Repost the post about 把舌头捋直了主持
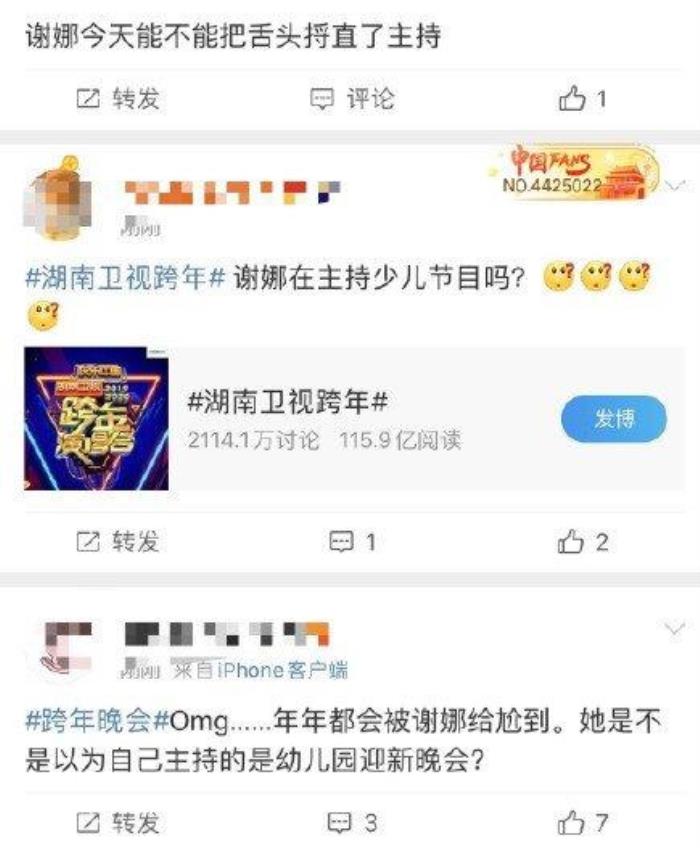The image size is (700, 848). tap(118, 99)
